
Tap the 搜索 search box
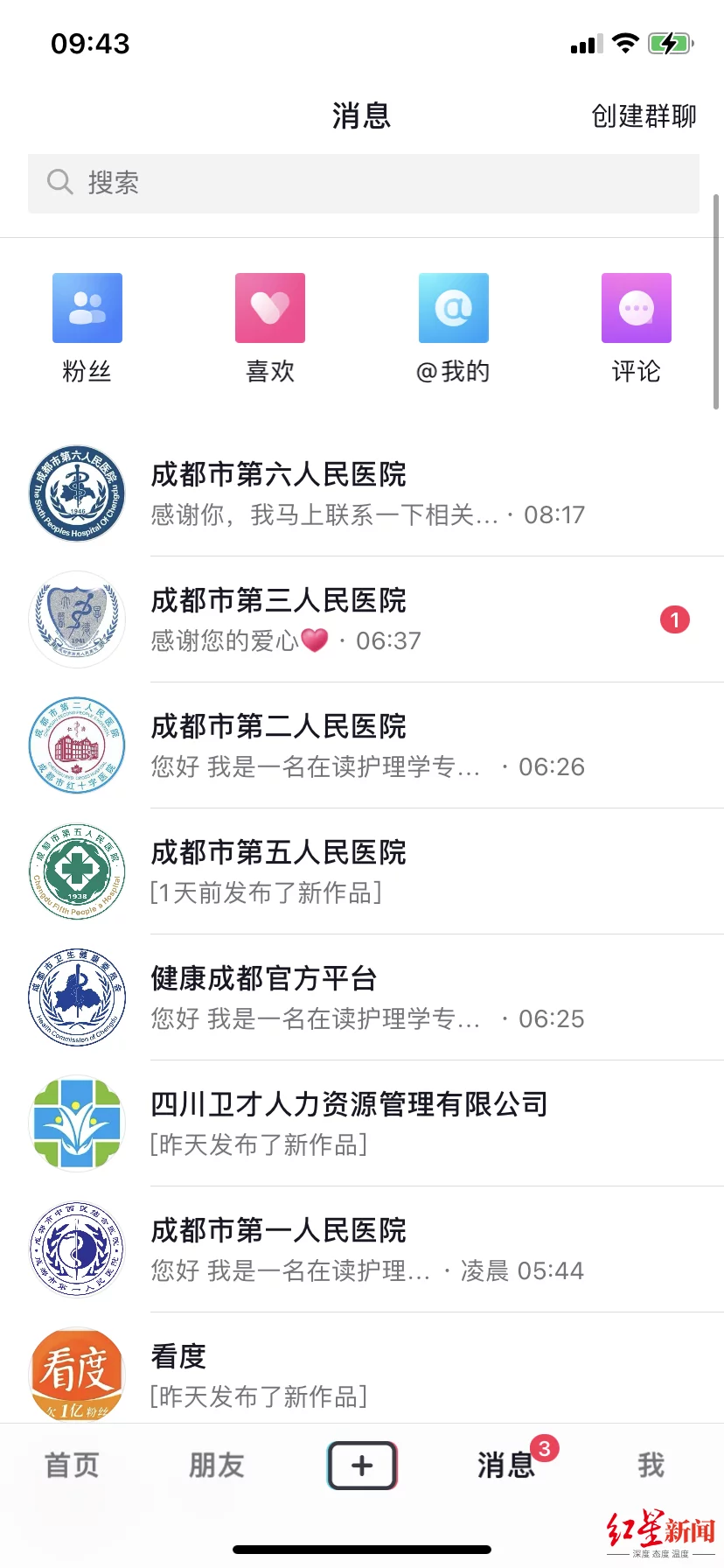tap(363, 184)
